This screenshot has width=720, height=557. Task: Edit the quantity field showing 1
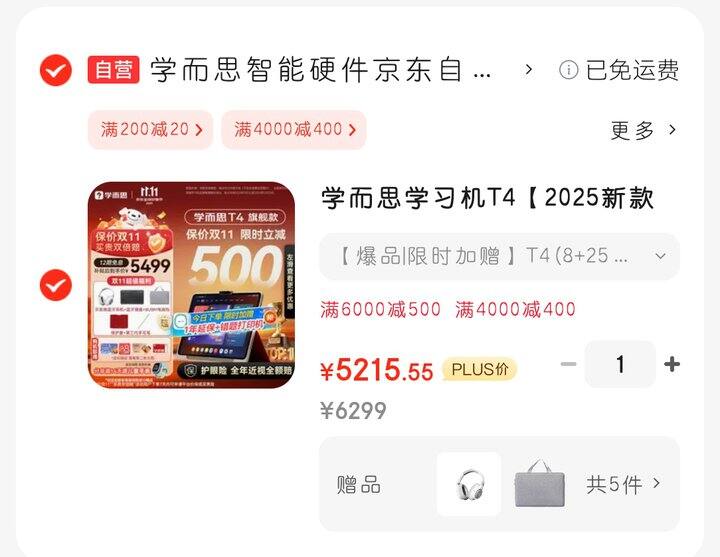(x=620, y=365)
